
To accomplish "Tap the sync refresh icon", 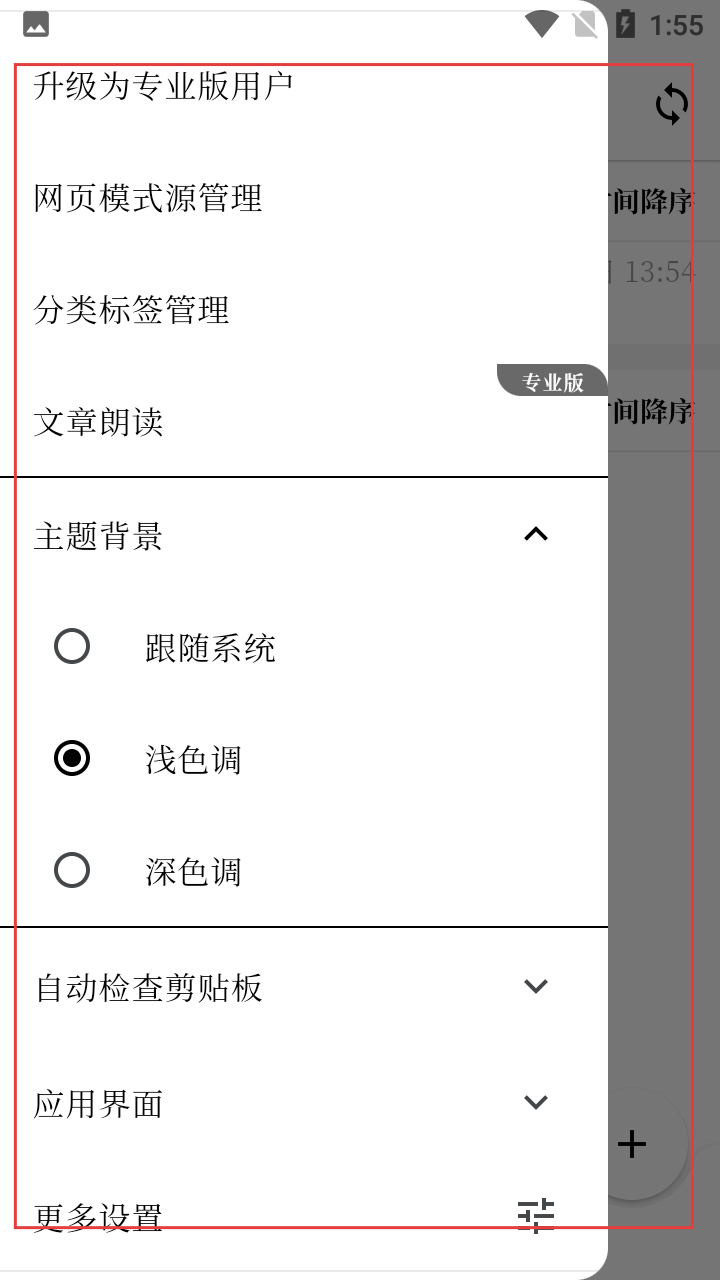I will [x=672, y=104].
